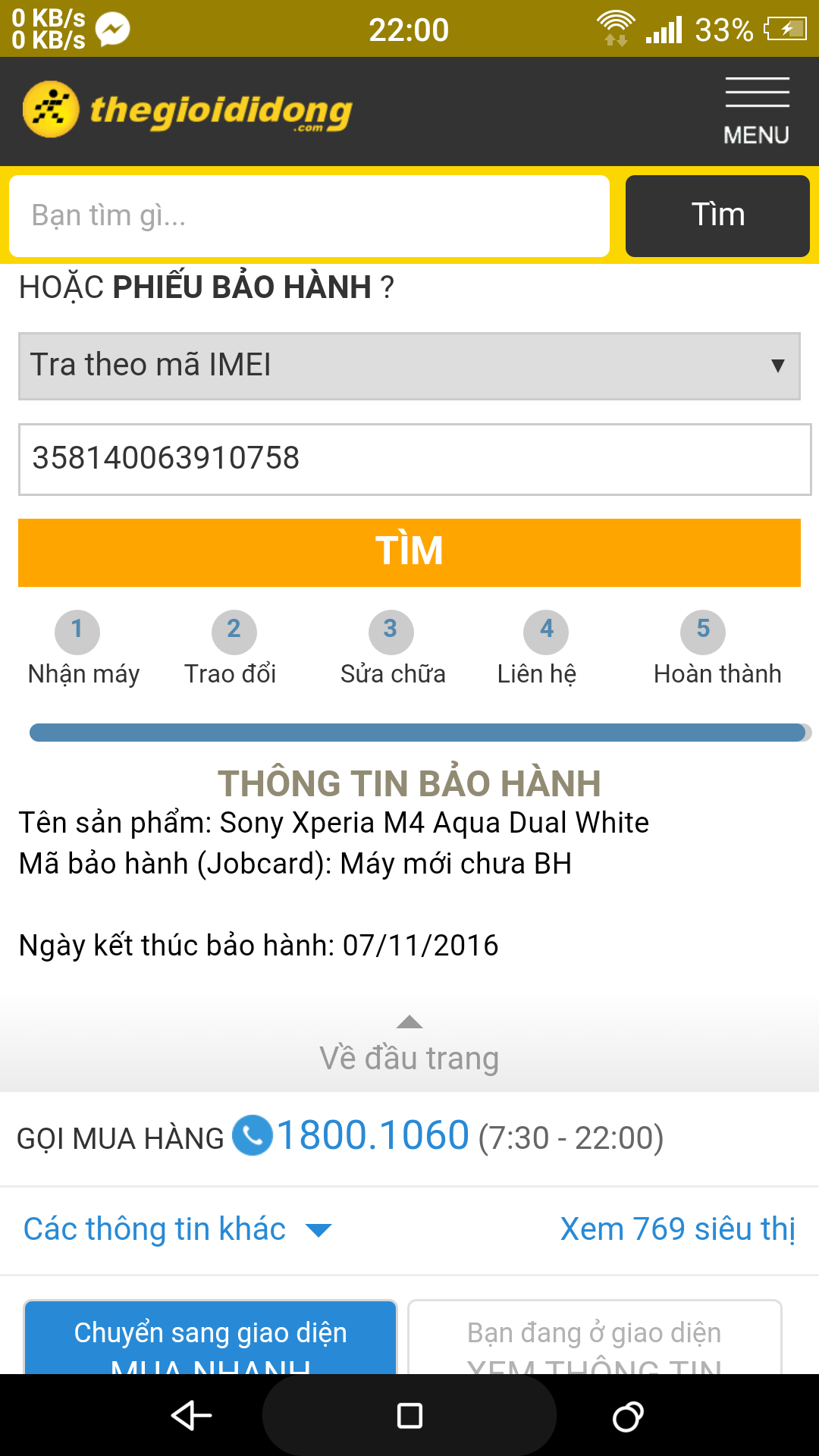Go back using system back button
The height and width of the screenshot is (1456, 819).
(191, 1416)
